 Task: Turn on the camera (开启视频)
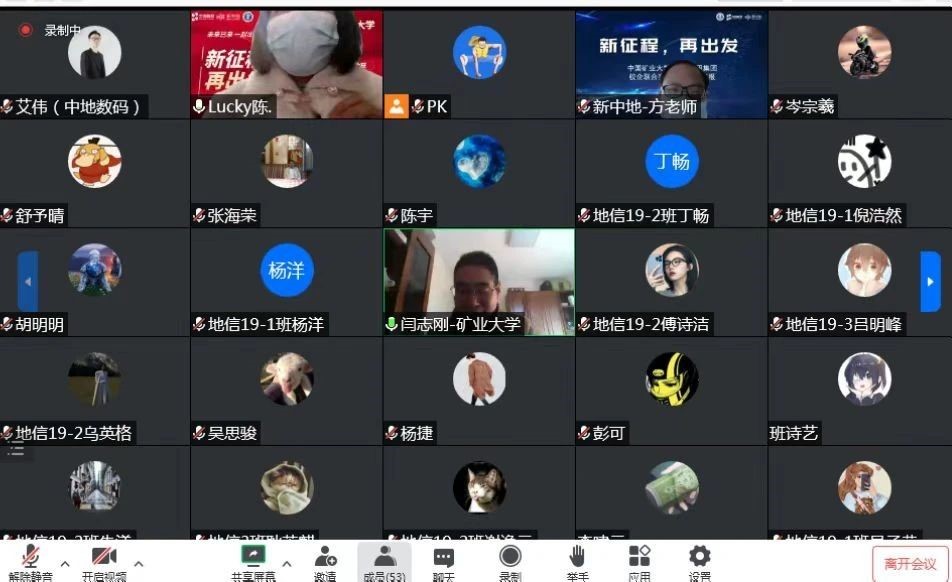tap(104, 561)
